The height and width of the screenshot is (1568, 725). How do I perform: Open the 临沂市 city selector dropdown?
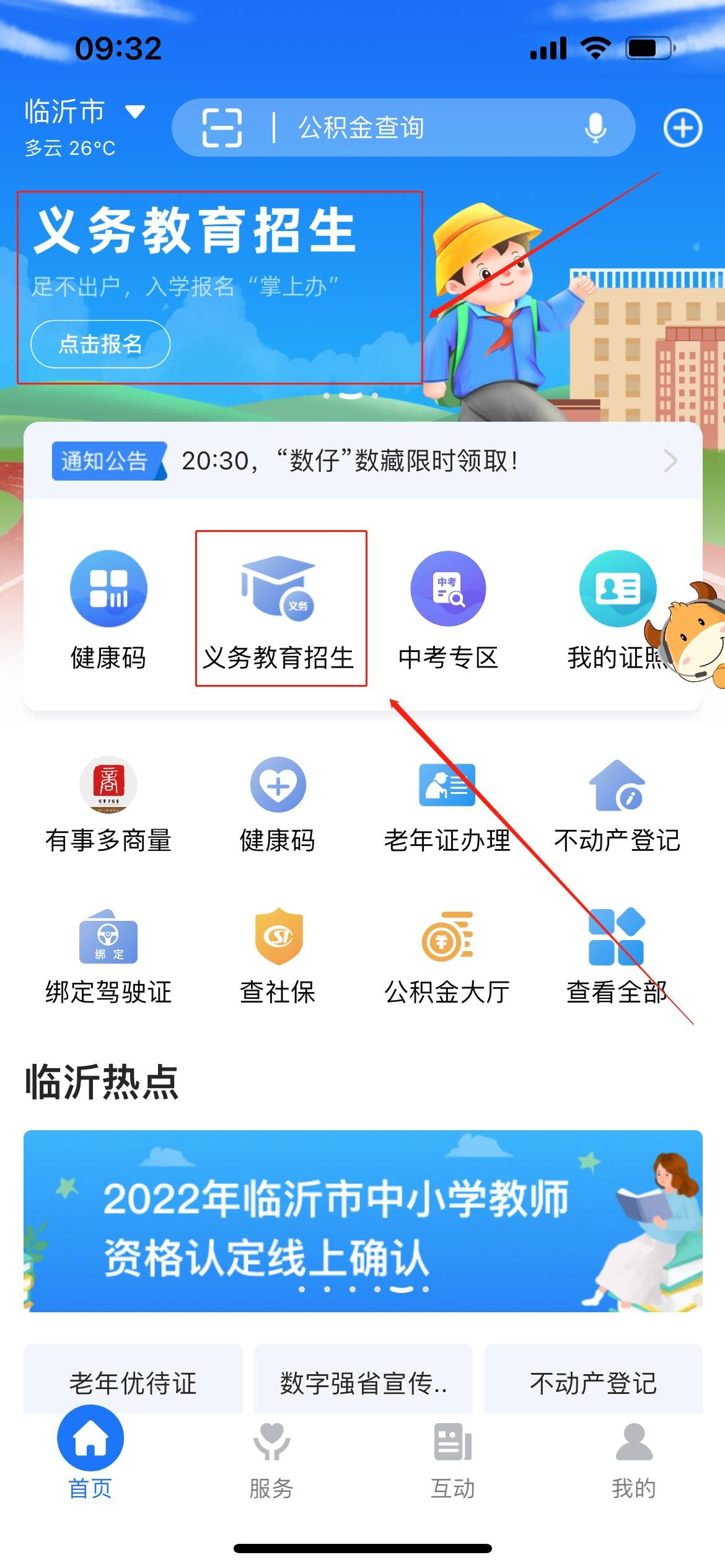tap(84, 113)
